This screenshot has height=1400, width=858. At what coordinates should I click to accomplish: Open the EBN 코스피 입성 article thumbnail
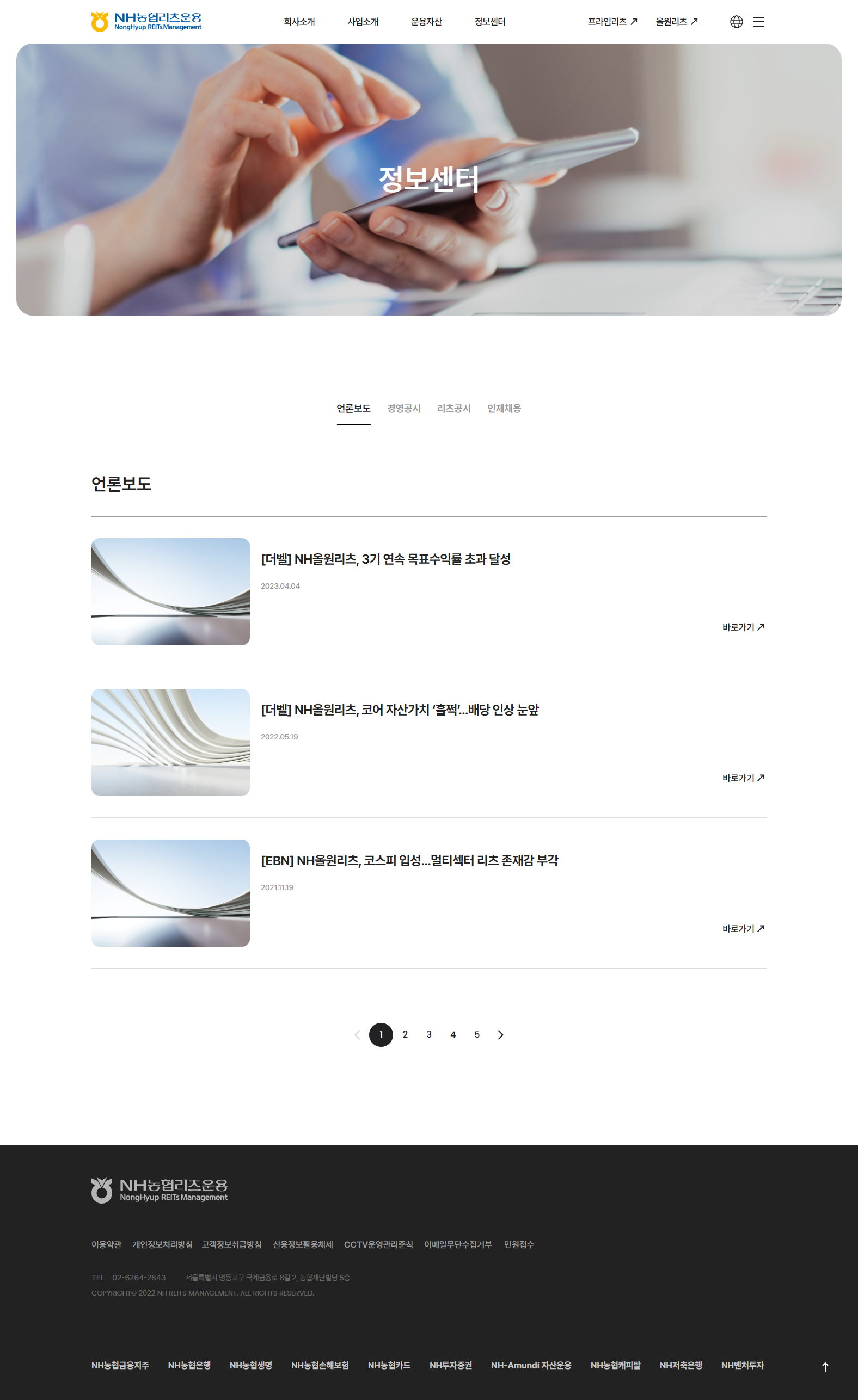coord(170,893)
